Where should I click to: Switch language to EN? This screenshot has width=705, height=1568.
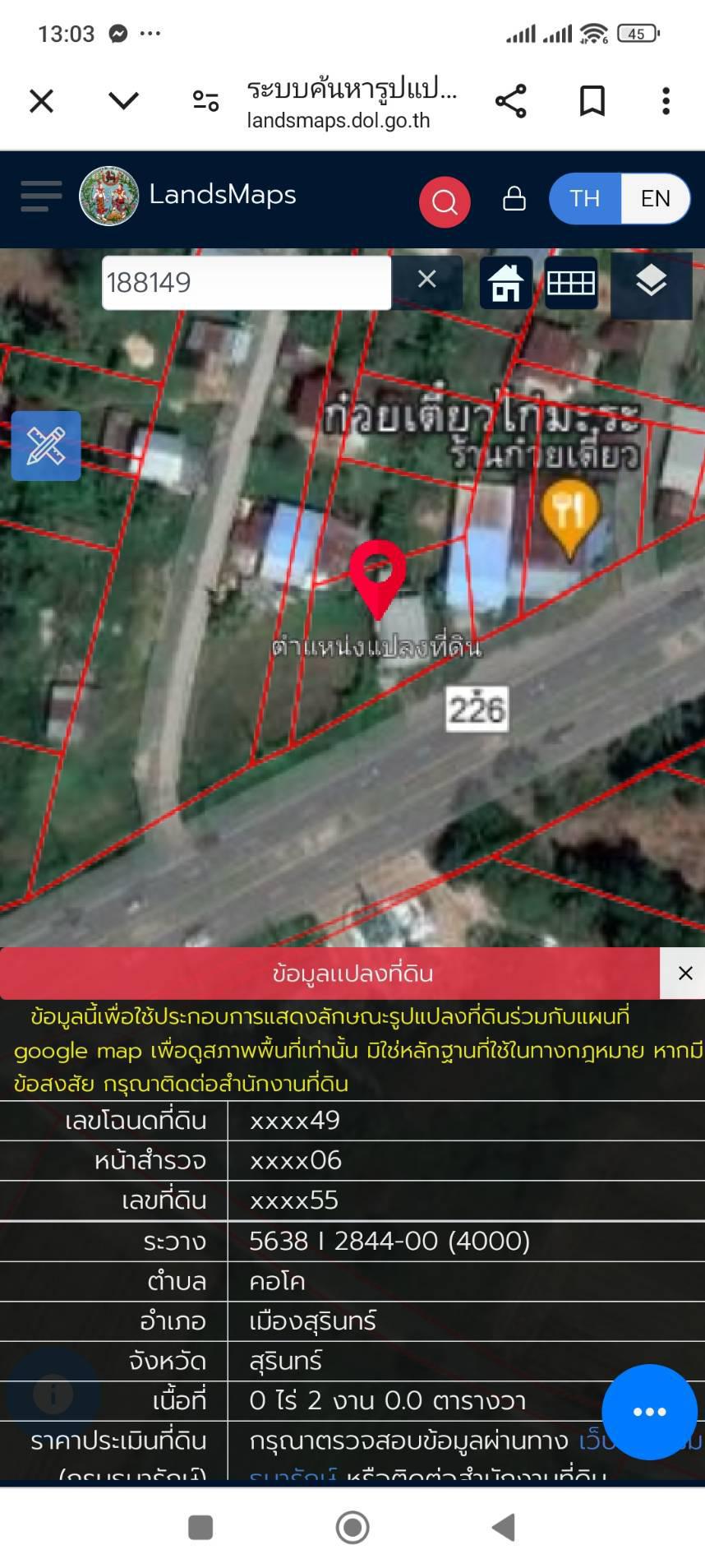click(x=655, y=198)
